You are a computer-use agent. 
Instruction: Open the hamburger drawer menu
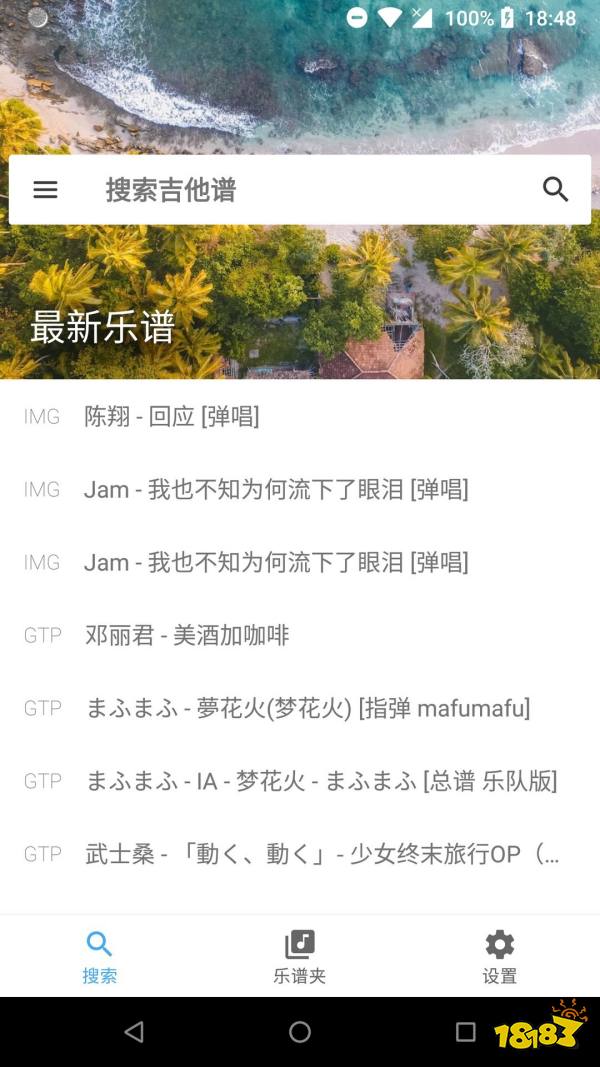tap(45, 189)
